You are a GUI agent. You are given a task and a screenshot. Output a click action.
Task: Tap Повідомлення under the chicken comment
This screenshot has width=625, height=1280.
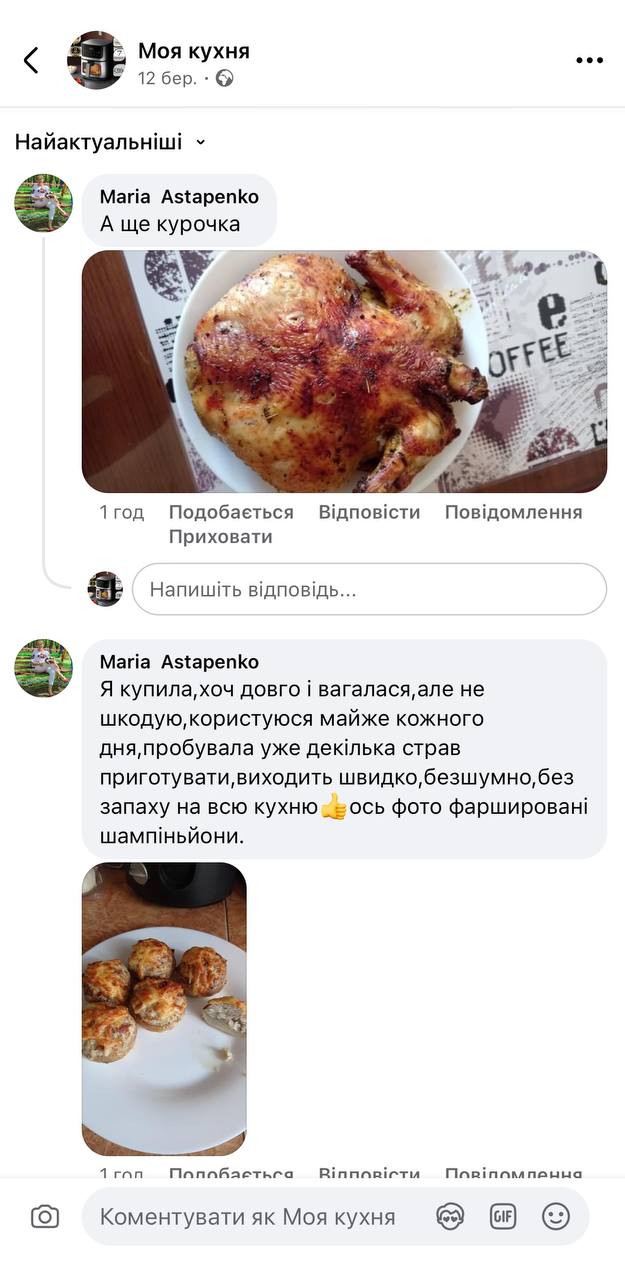click(513, 512)
